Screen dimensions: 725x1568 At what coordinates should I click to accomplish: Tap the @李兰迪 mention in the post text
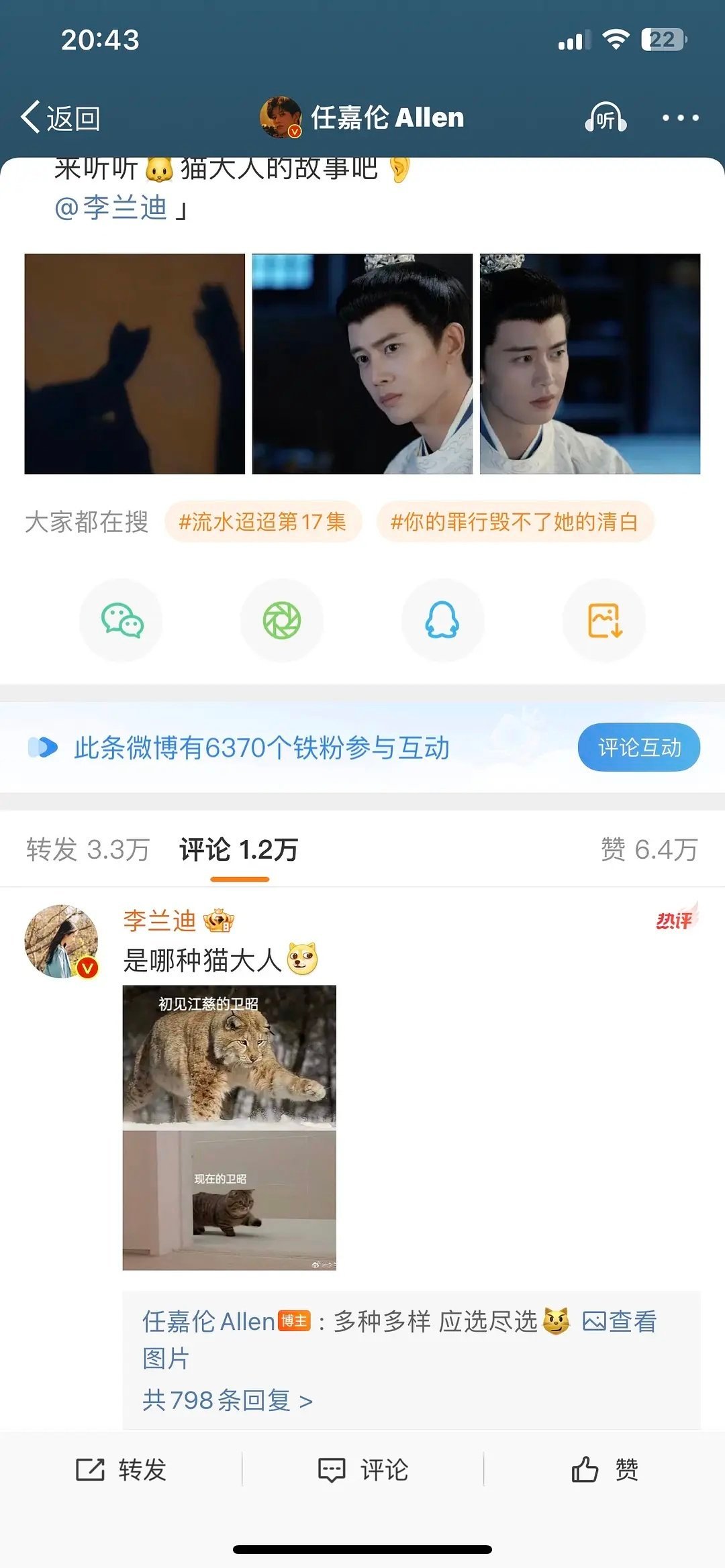(x=107, y=208)
